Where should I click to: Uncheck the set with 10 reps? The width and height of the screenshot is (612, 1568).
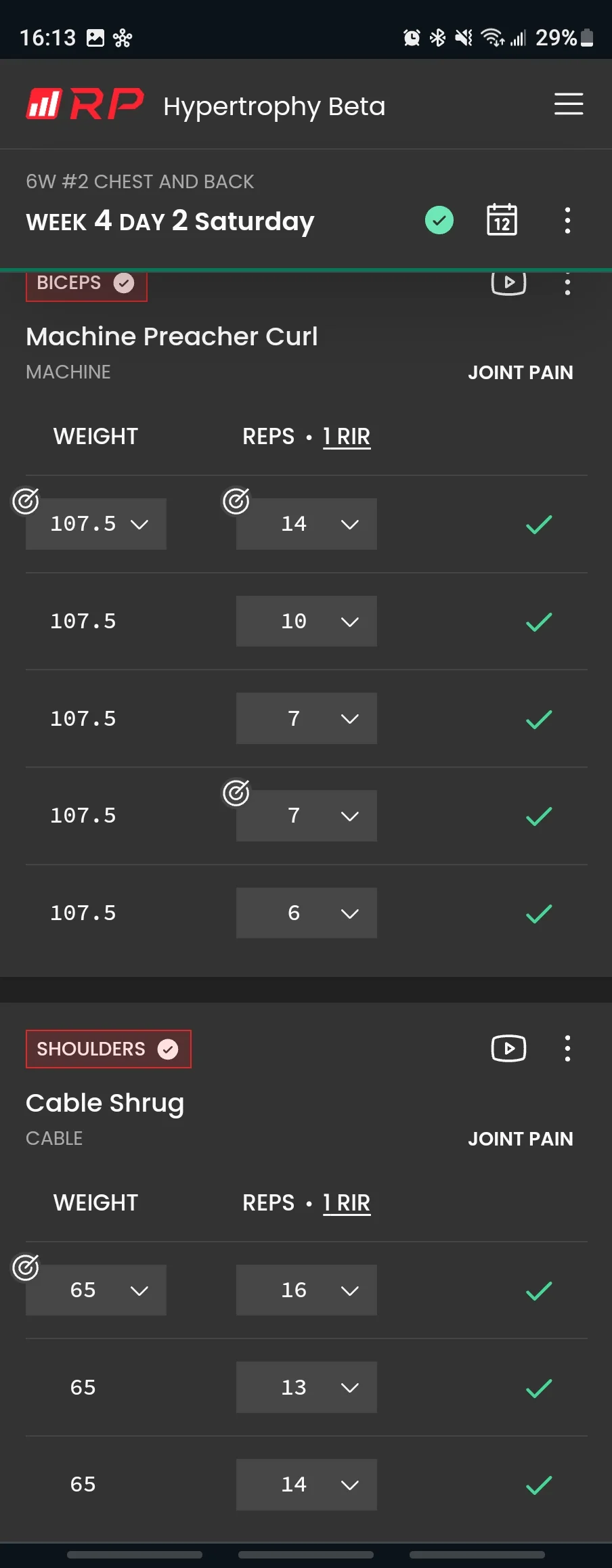coord(539,622)
